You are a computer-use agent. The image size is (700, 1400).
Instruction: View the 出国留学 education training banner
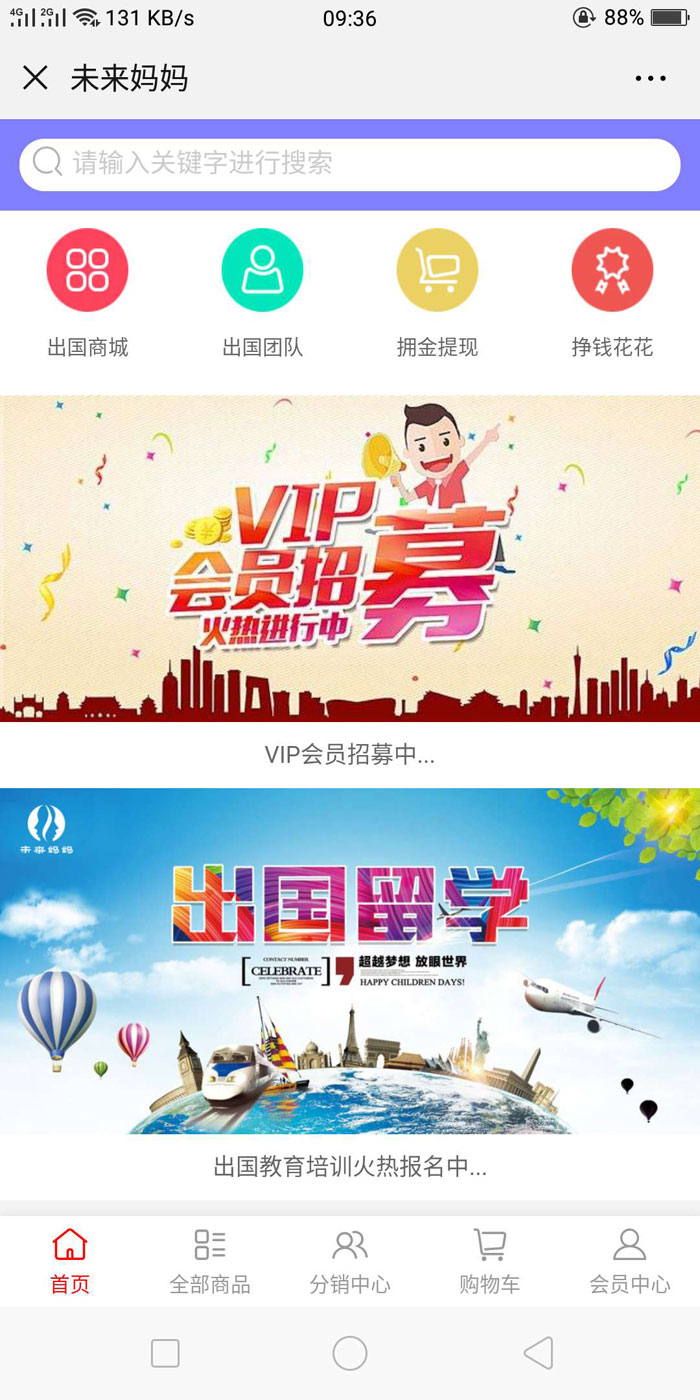pyautogui.click(x=350, y=960)
